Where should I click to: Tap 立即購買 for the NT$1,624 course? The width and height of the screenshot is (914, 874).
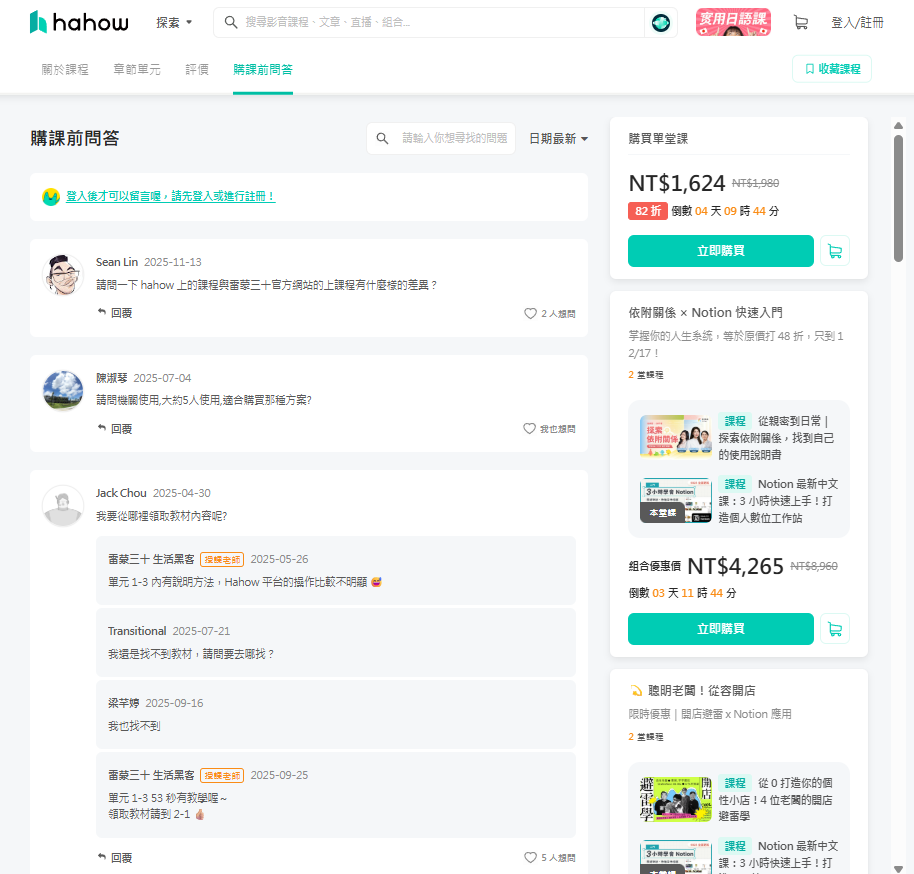click(720, 251)
